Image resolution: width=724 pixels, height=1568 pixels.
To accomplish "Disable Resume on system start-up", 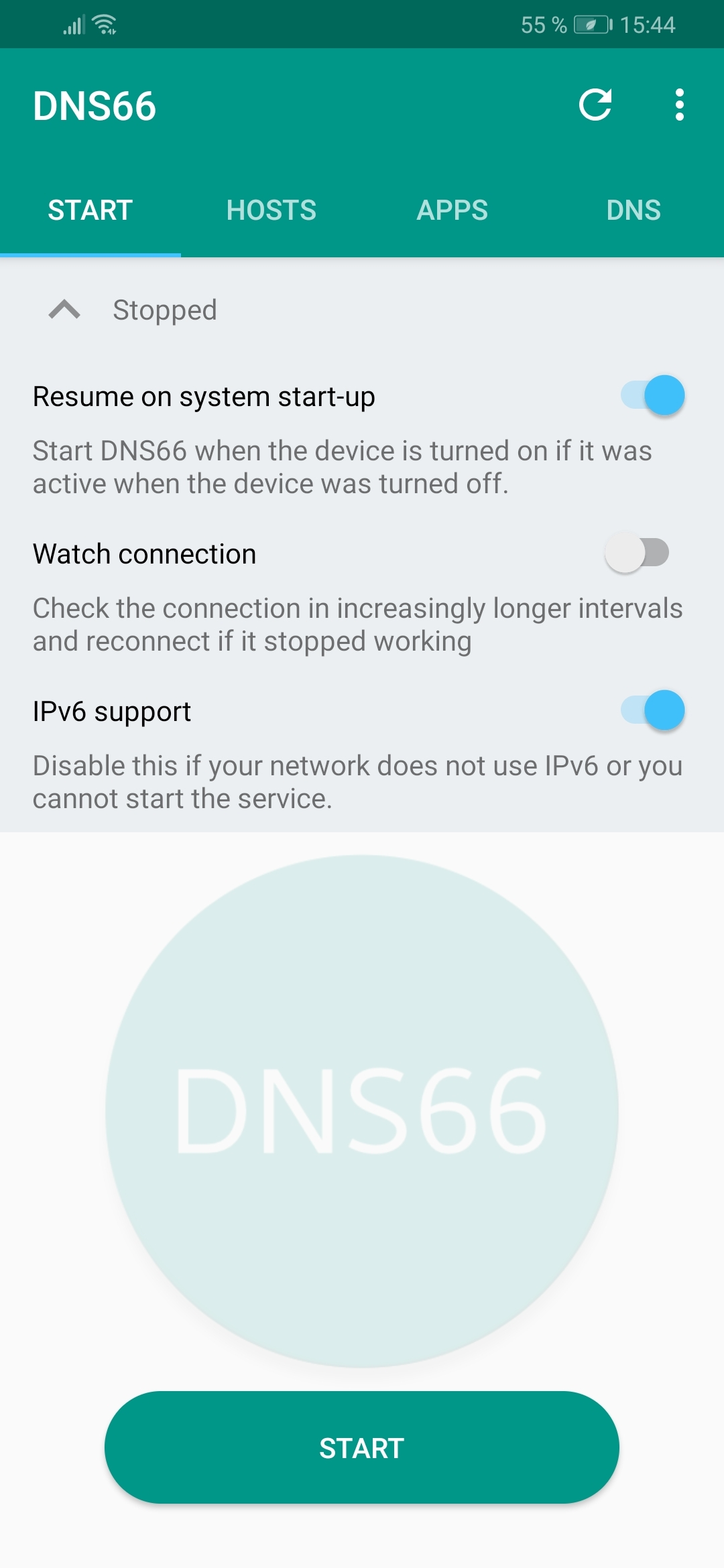I will pos(652,395).
